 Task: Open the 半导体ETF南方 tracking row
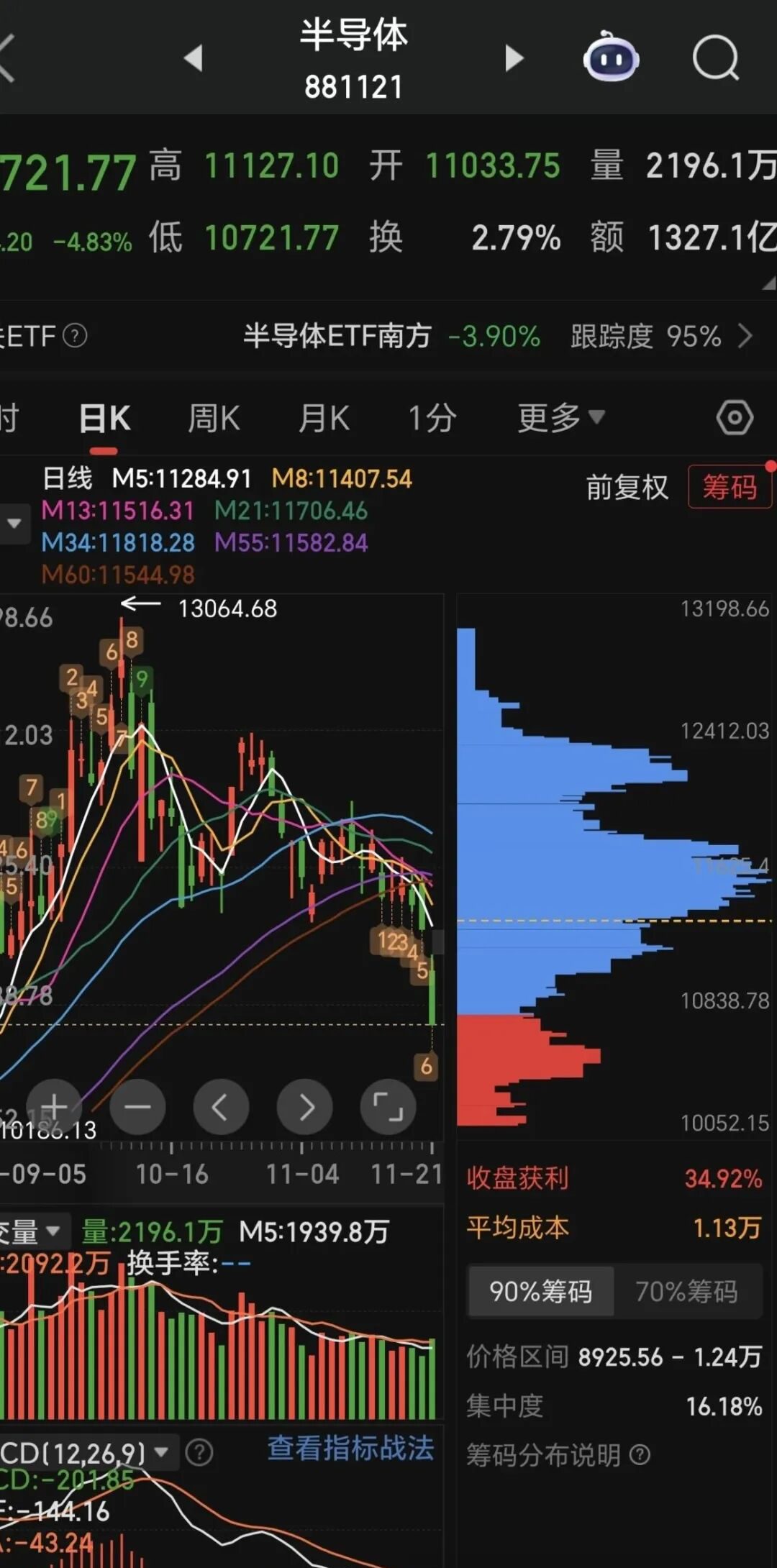[496, 336]
